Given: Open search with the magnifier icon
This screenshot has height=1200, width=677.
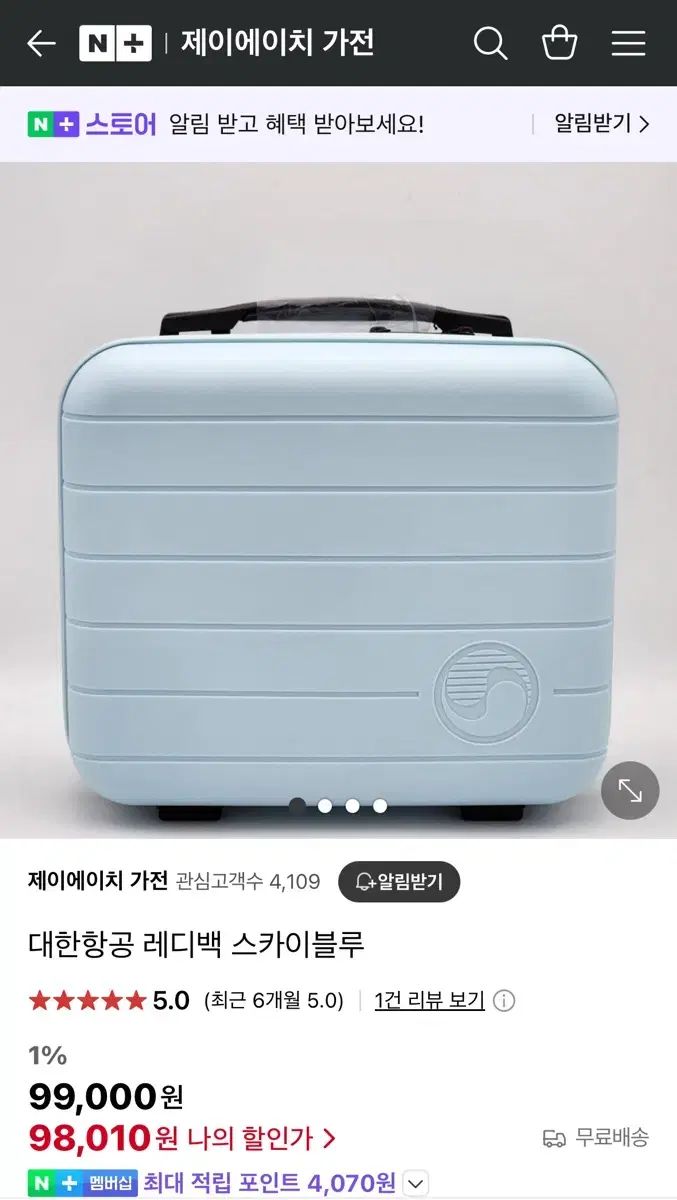Looking at the screenshot, I should coord(490,43).
